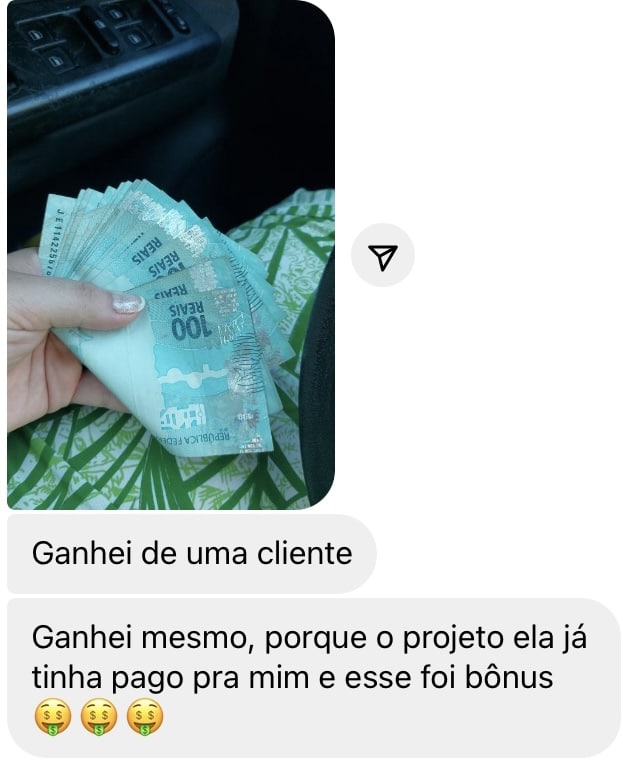Share the photo with the paper-plane icon
Image resolution: width=623 pixels, height=772 pixels.
[382, 256]
